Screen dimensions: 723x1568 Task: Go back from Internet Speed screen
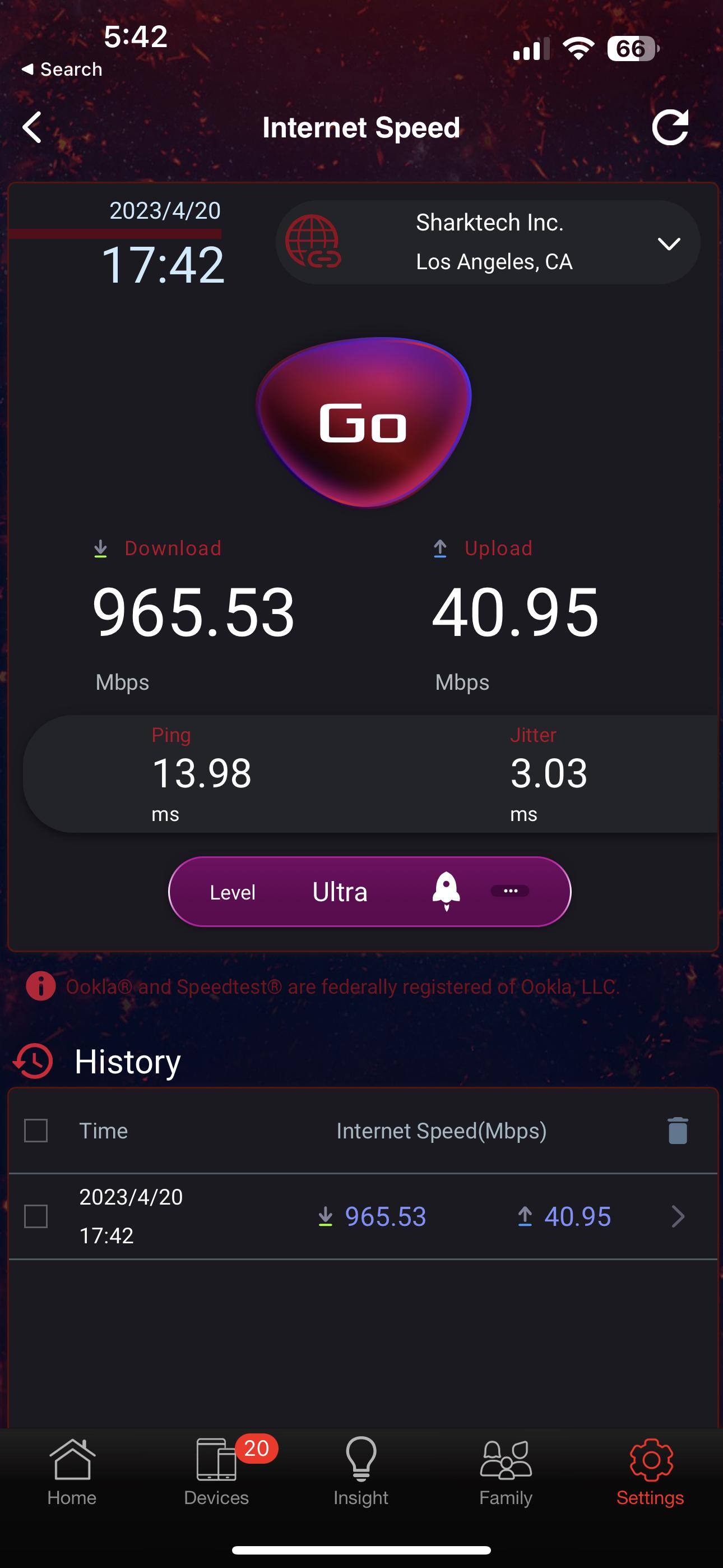(33, 128)
